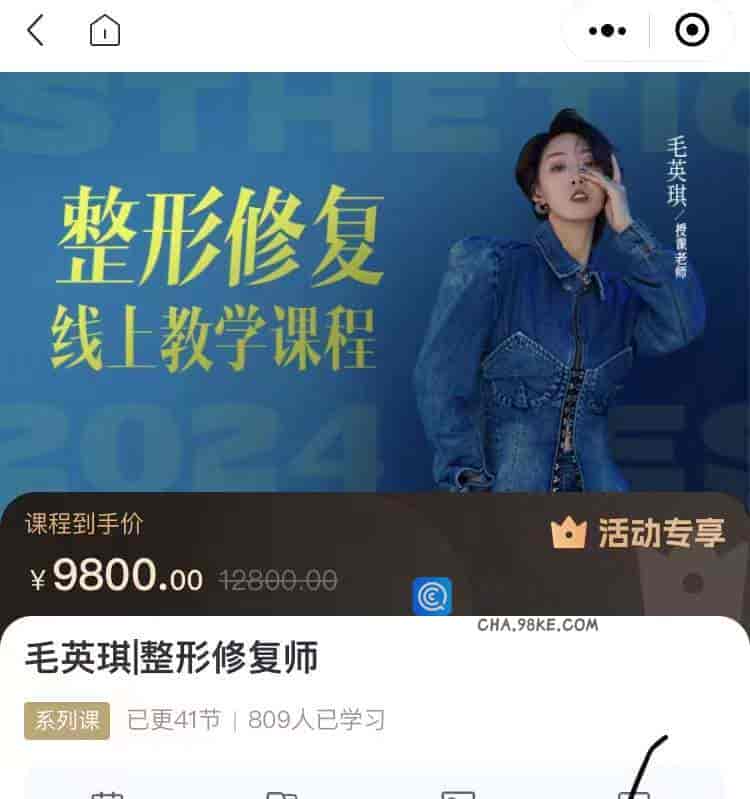Tap the third bottom navigation icon
Image resolution: width=750 pixels, height=799 pixels.
[455, 792]
